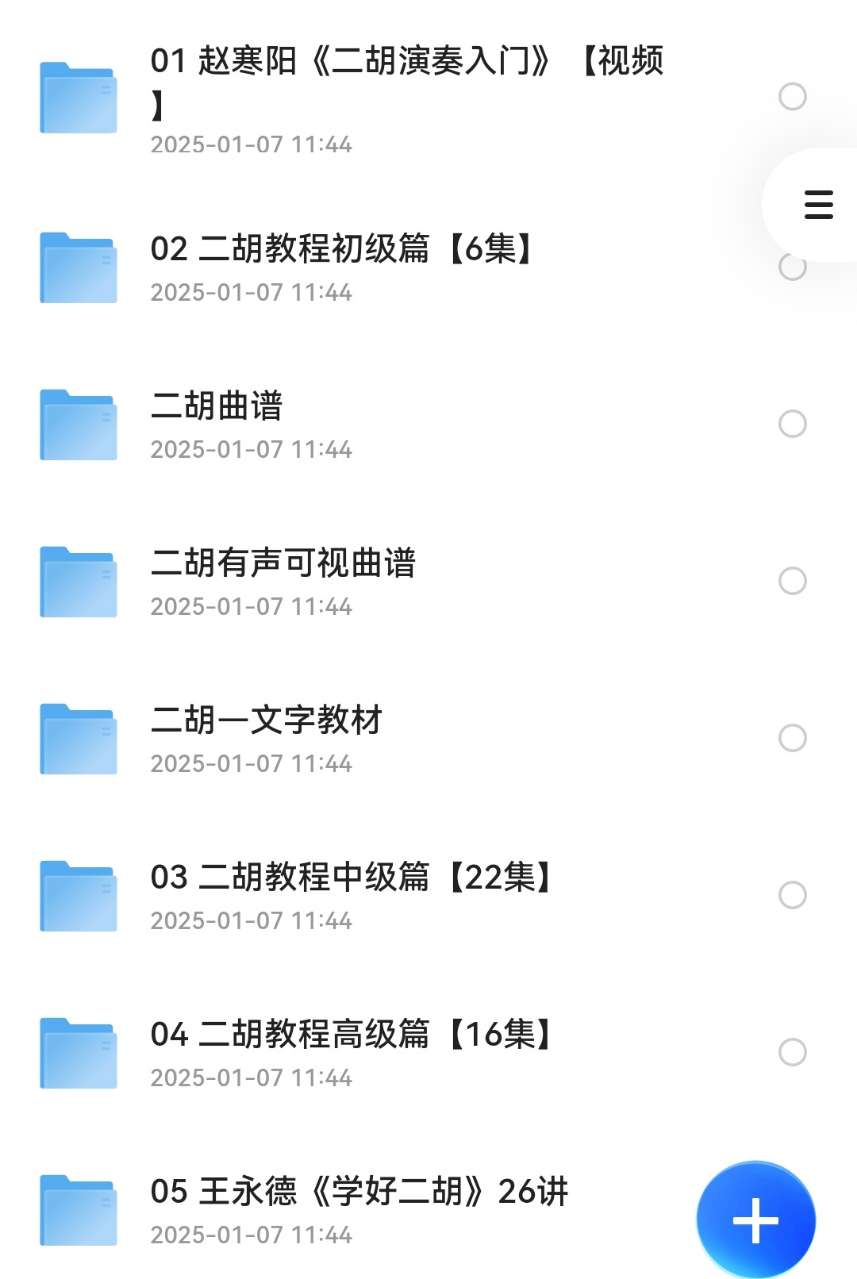Screen dimensions: 857x1279
Task: Open the 二胡有声可视曲谱 folder
Action: click(x=283, y=564)
